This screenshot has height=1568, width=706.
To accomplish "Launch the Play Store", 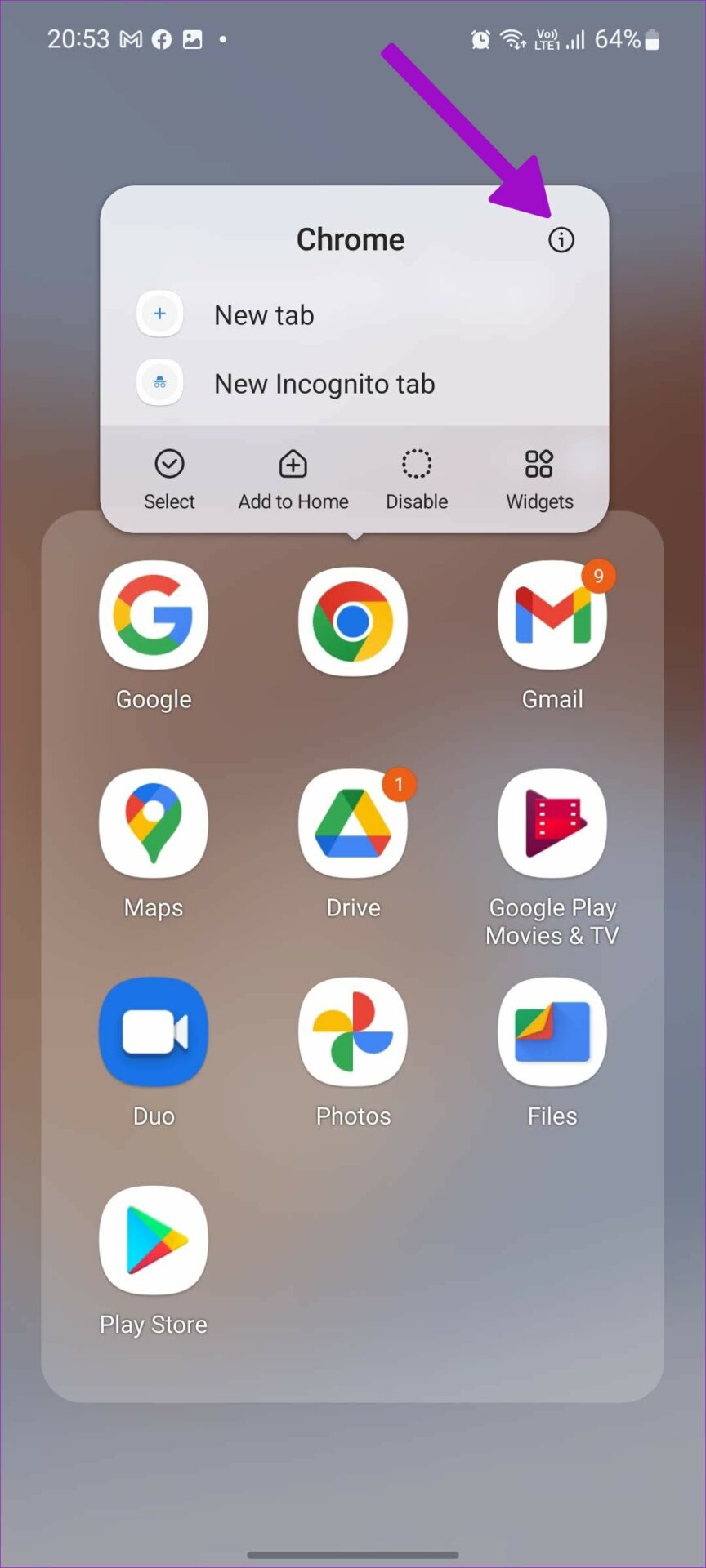I will coord(154,1241).
